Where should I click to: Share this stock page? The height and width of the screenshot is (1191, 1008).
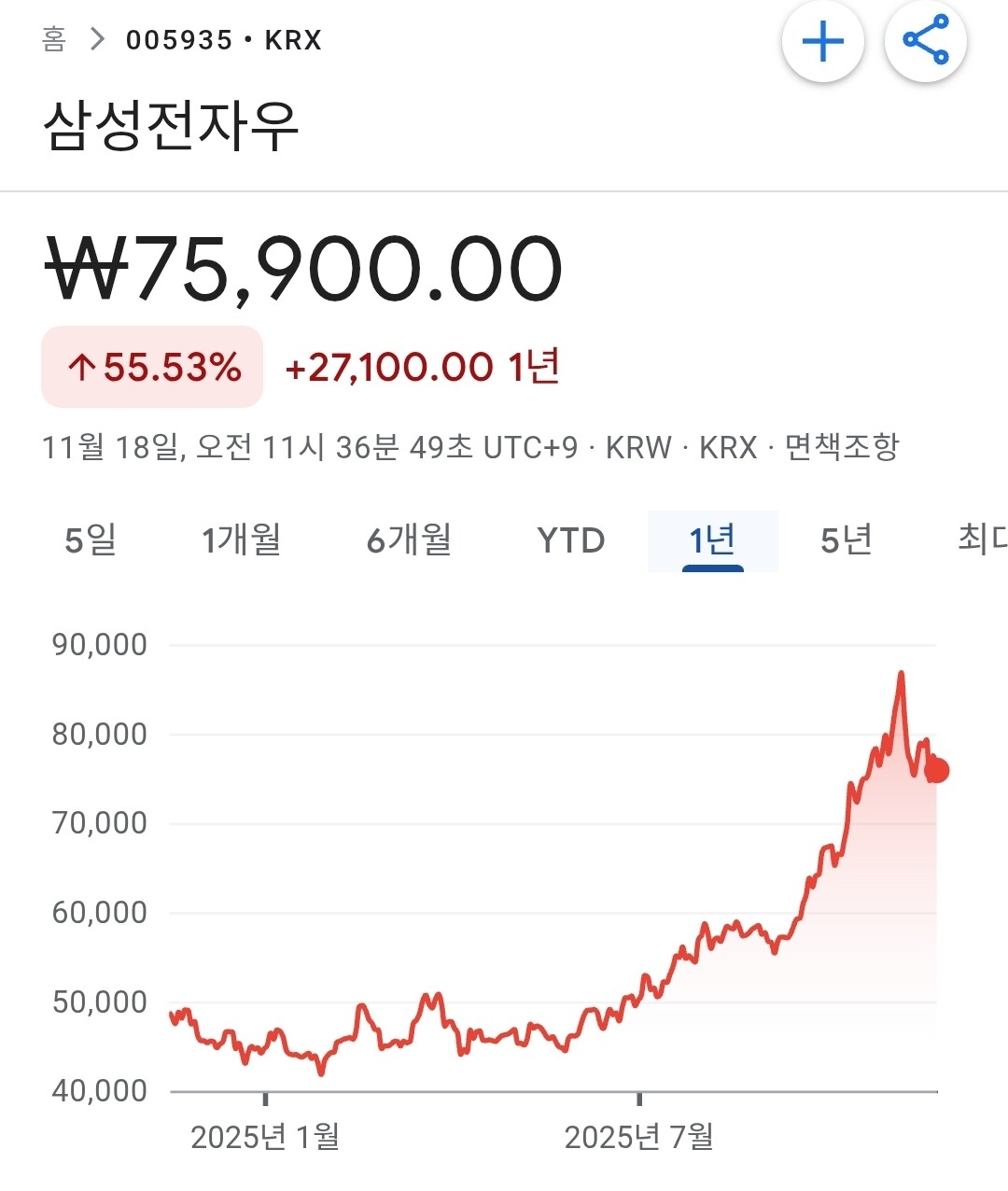point(925,42)
